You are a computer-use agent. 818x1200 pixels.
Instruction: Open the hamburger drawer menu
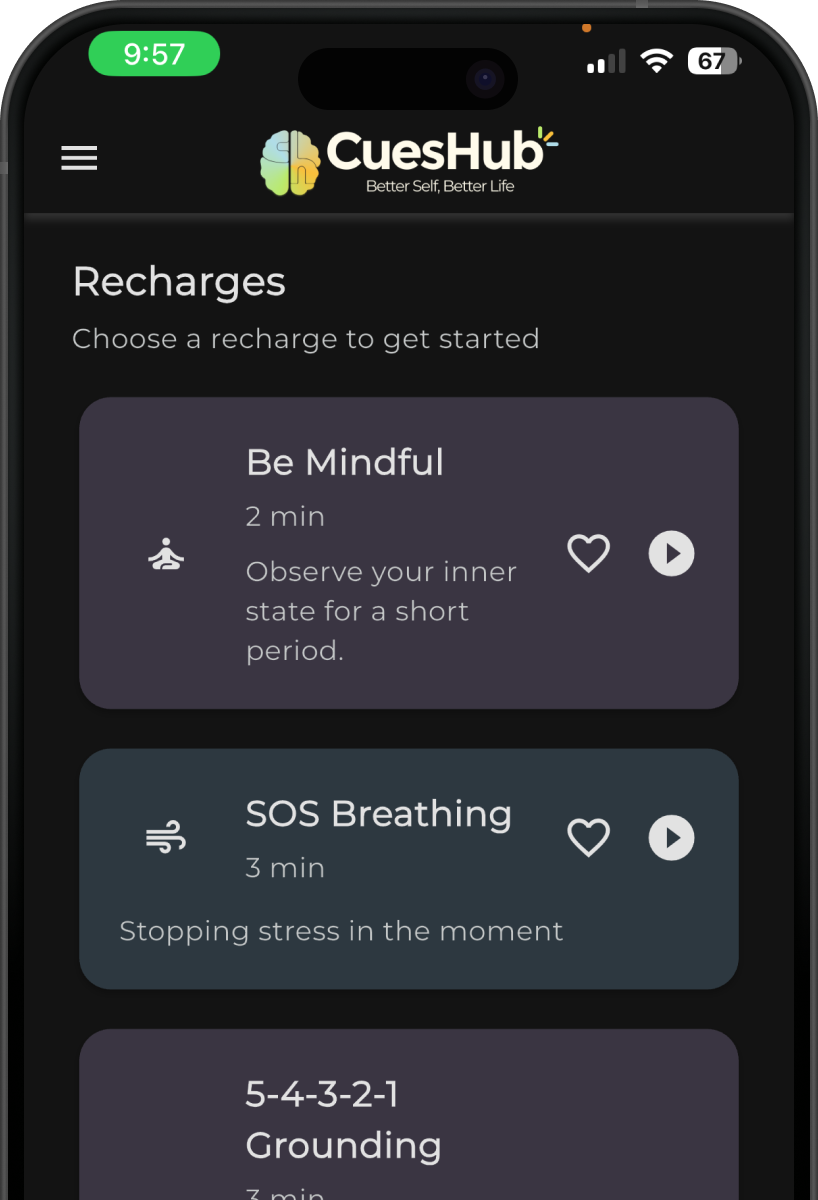(x=79, y=158)
